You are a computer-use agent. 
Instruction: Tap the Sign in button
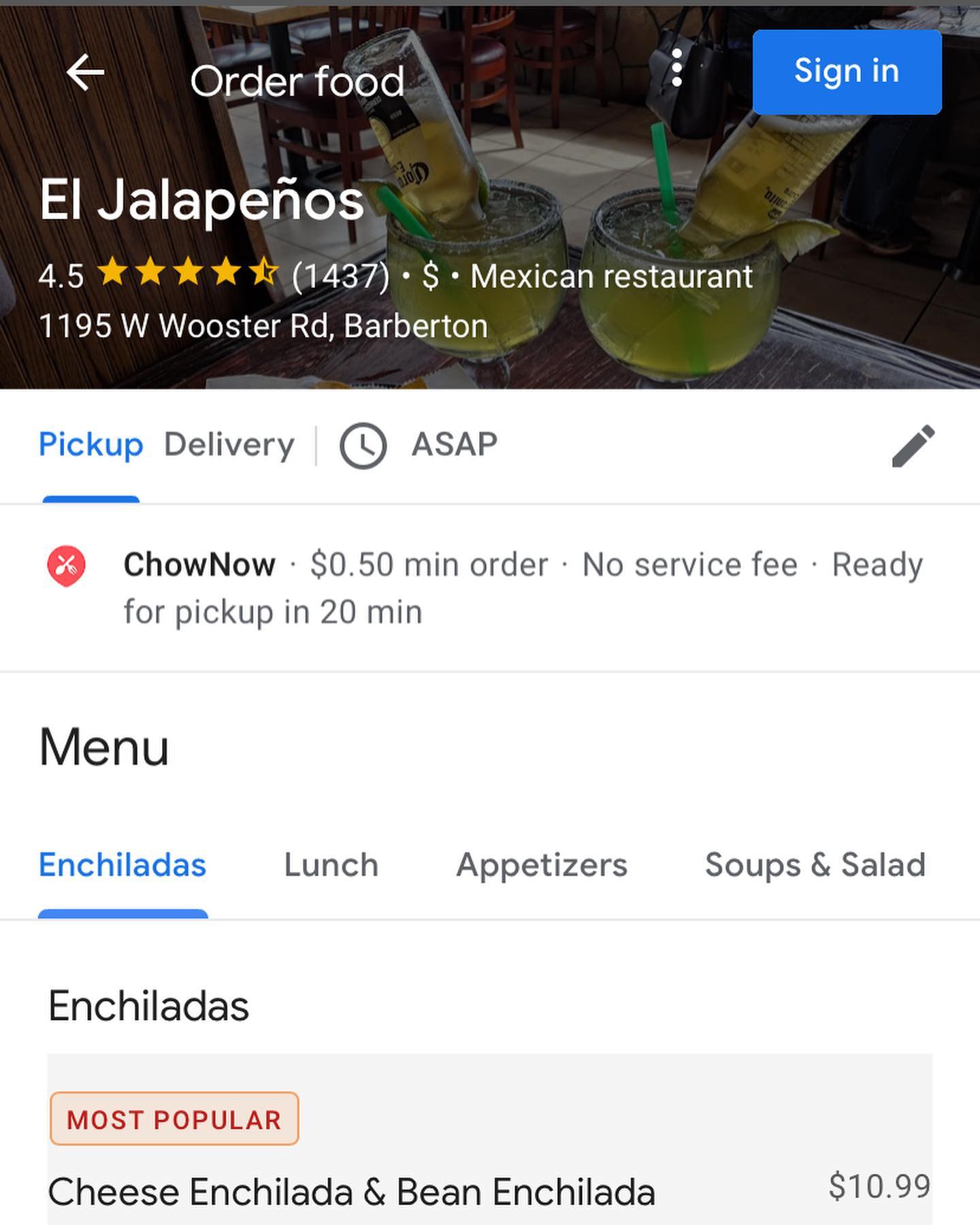click(847, 71)
